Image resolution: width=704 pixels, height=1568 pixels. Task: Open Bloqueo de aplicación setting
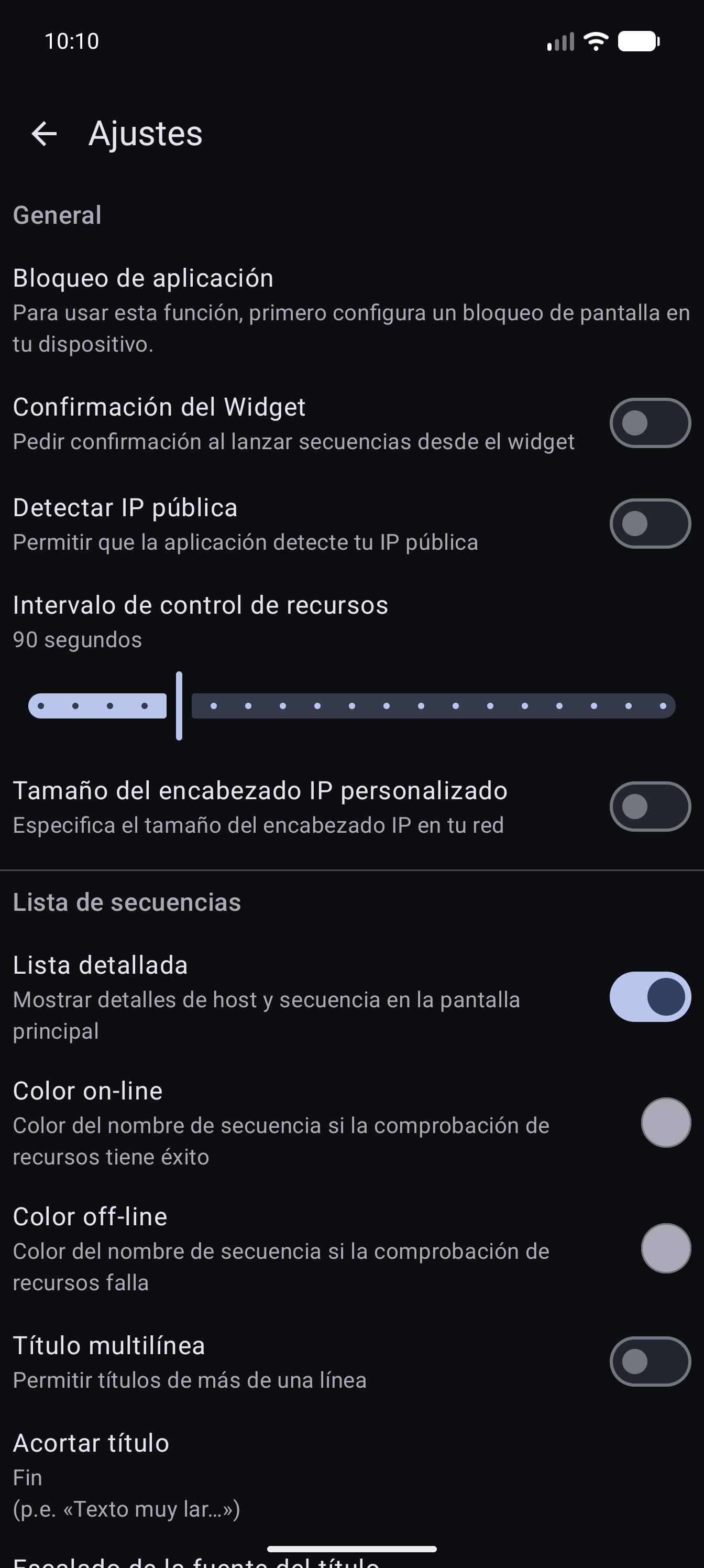(x=351, y=310)
